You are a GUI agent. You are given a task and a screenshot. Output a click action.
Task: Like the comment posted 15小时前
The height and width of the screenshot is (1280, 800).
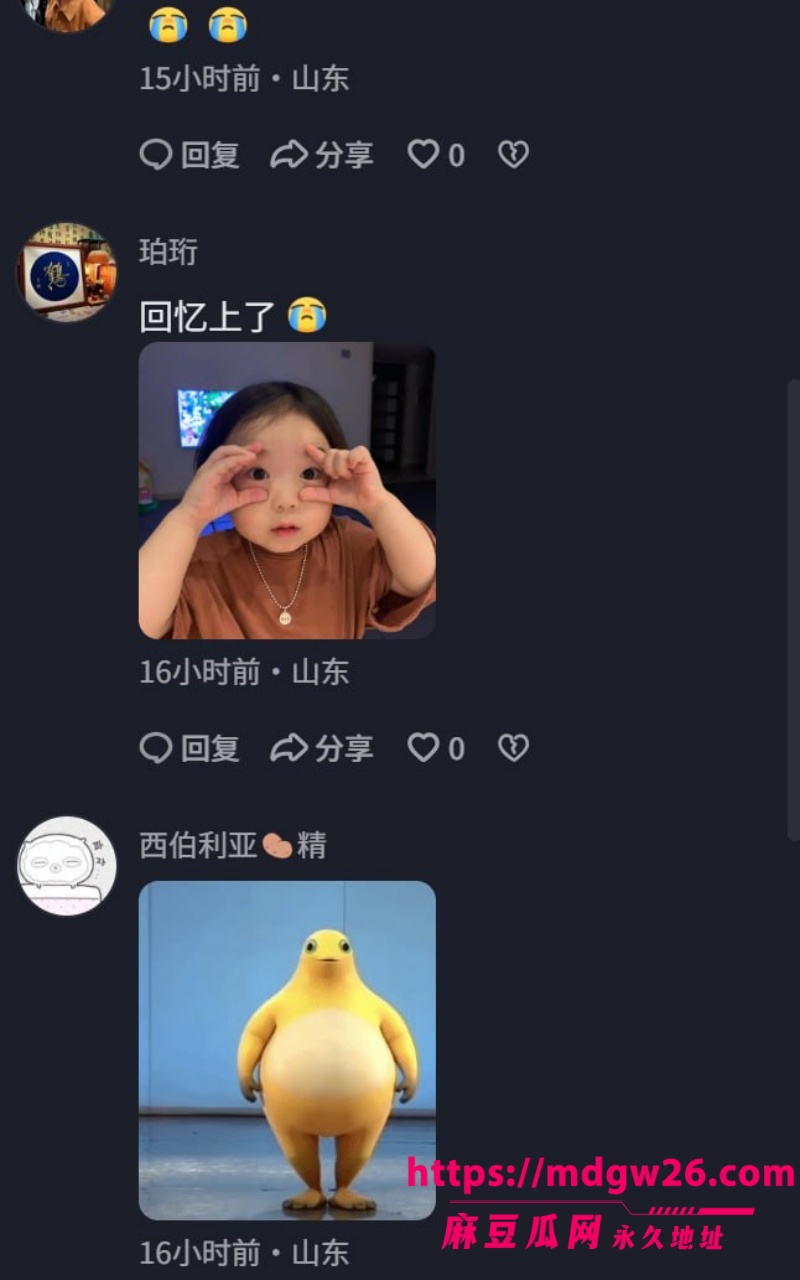pyautogui.click(x=436, y=155)
